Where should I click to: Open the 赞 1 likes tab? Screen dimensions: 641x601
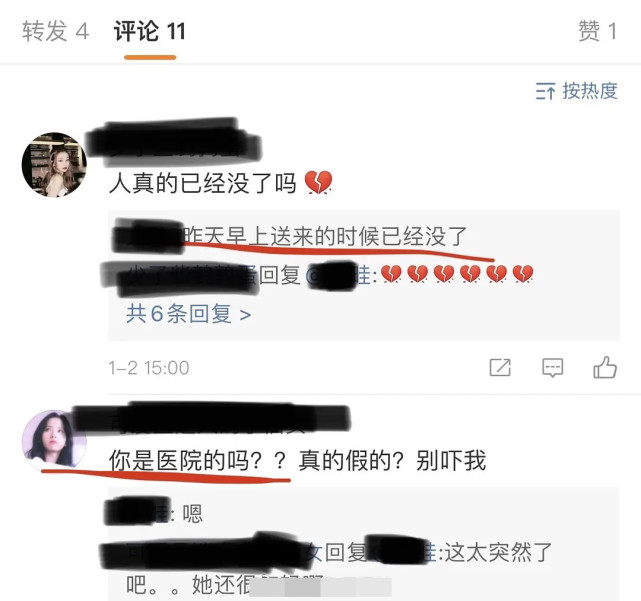pyautogui.click(x=597, y=31)
